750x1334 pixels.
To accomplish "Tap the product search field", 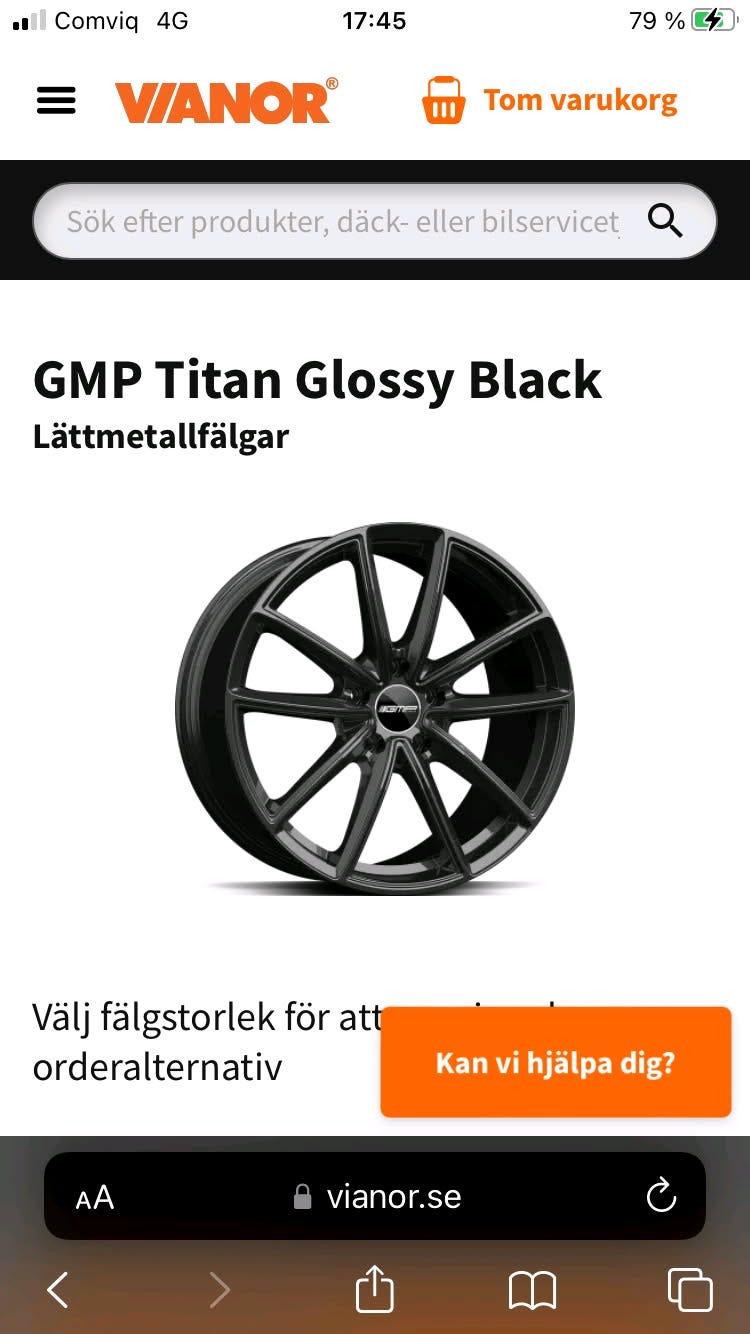I will 342,221.
